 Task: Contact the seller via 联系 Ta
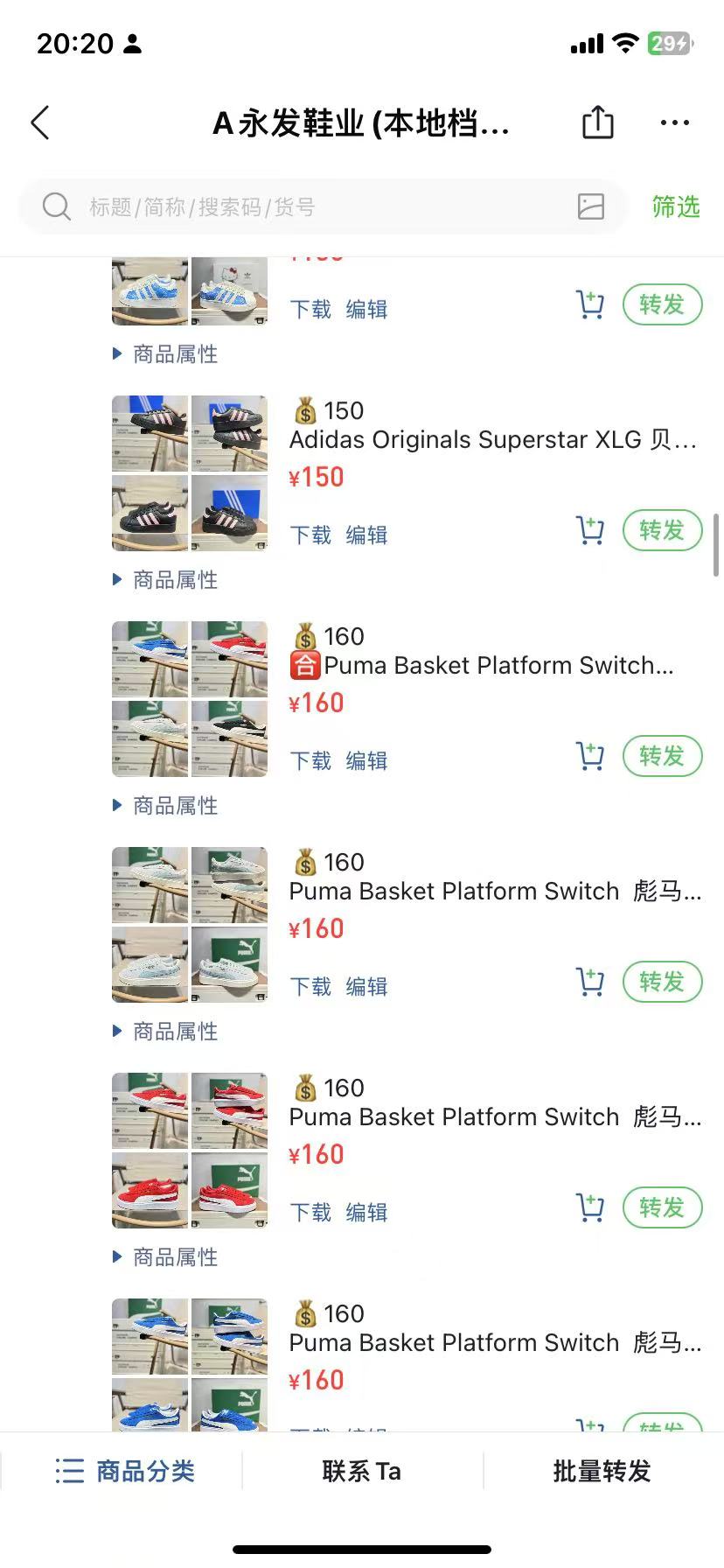[x=362, y=1471]
